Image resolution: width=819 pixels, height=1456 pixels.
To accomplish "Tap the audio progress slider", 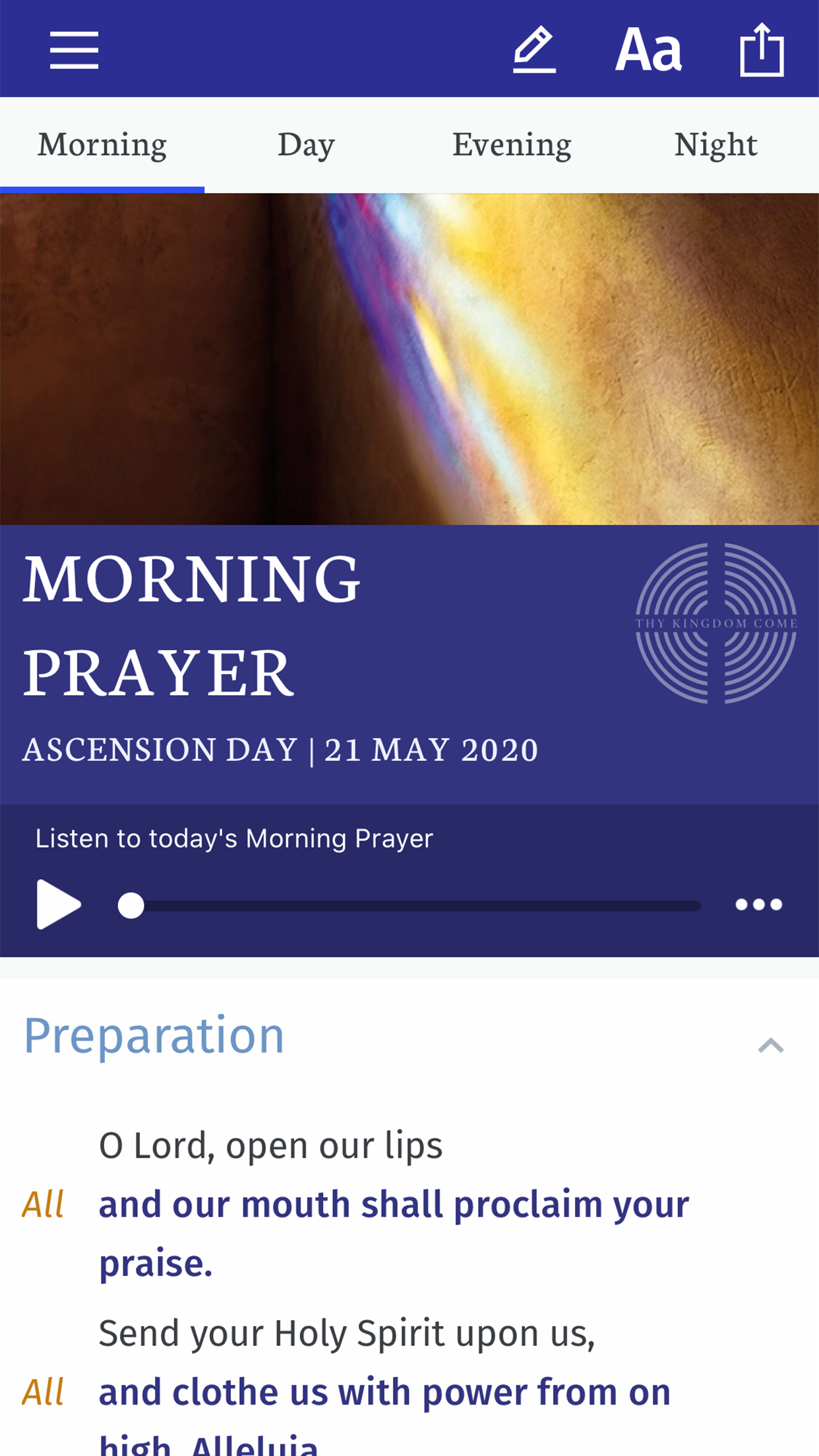I will coord(409,905).
